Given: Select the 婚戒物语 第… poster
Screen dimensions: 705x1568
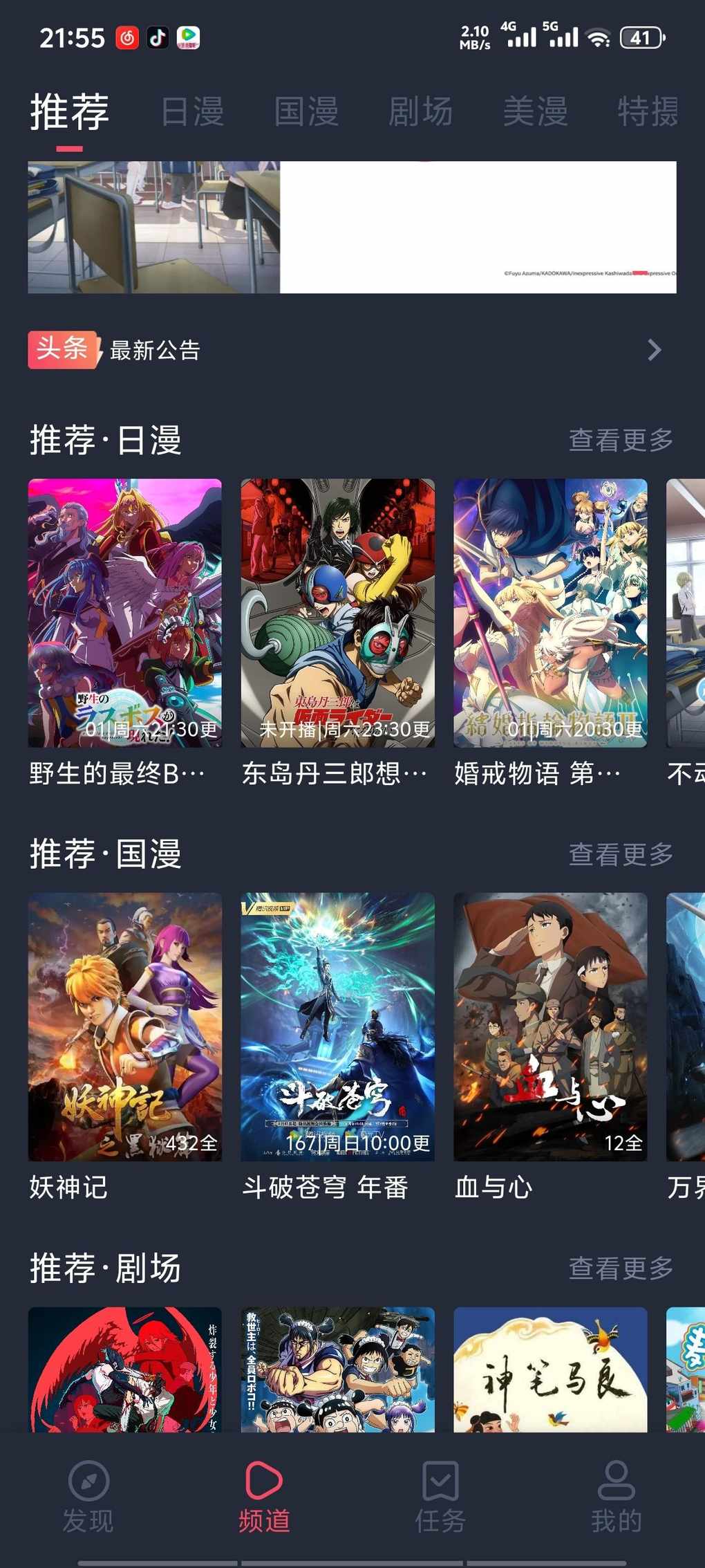Looking at the screenshot, I should tap(550, 613).
